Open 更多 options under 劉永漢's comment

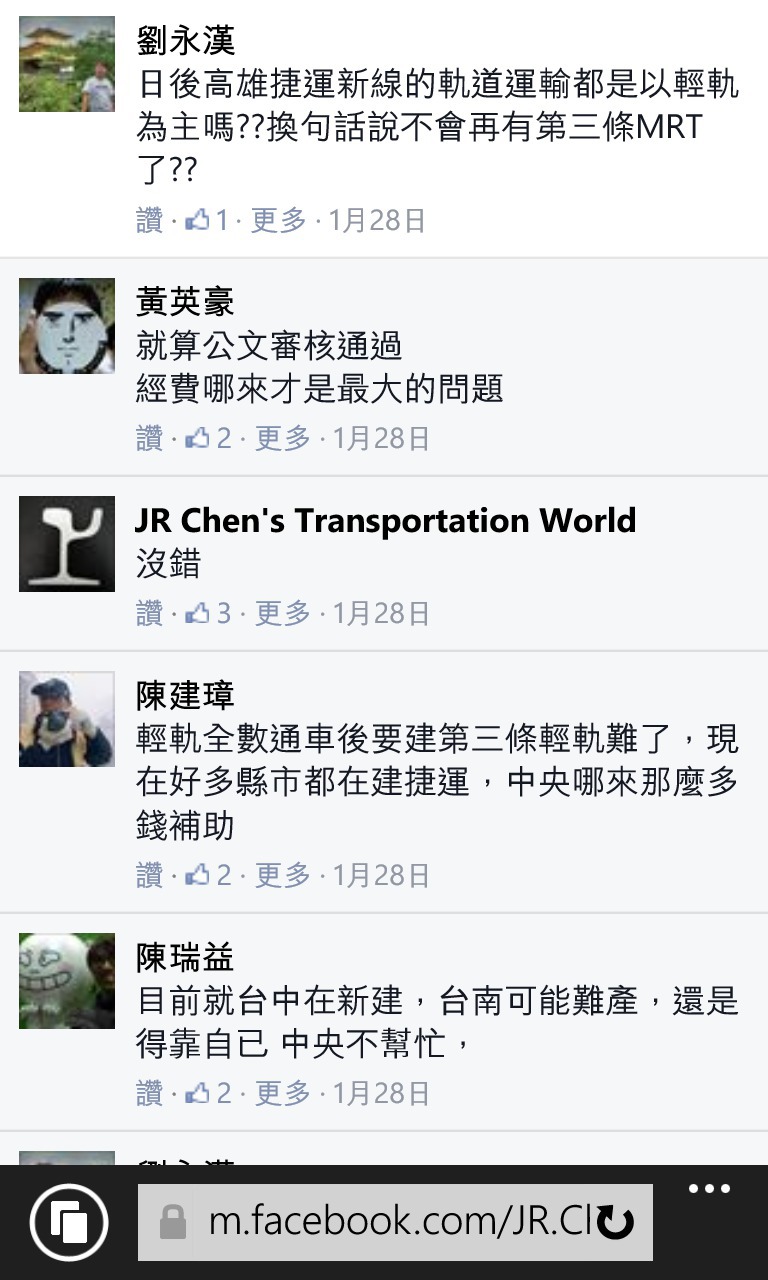point(278,220)
